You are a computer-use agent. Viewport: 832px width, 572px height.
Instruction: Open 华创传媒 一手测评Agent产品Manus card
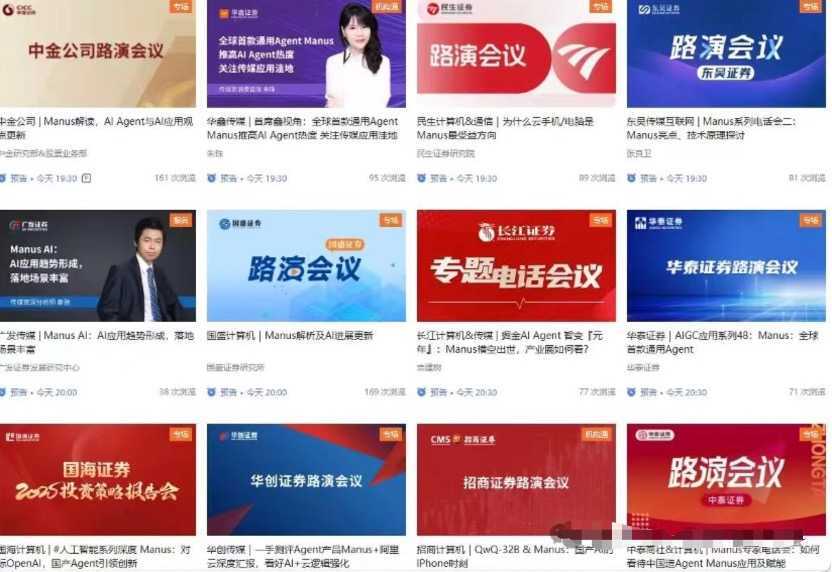coord(305,480)
